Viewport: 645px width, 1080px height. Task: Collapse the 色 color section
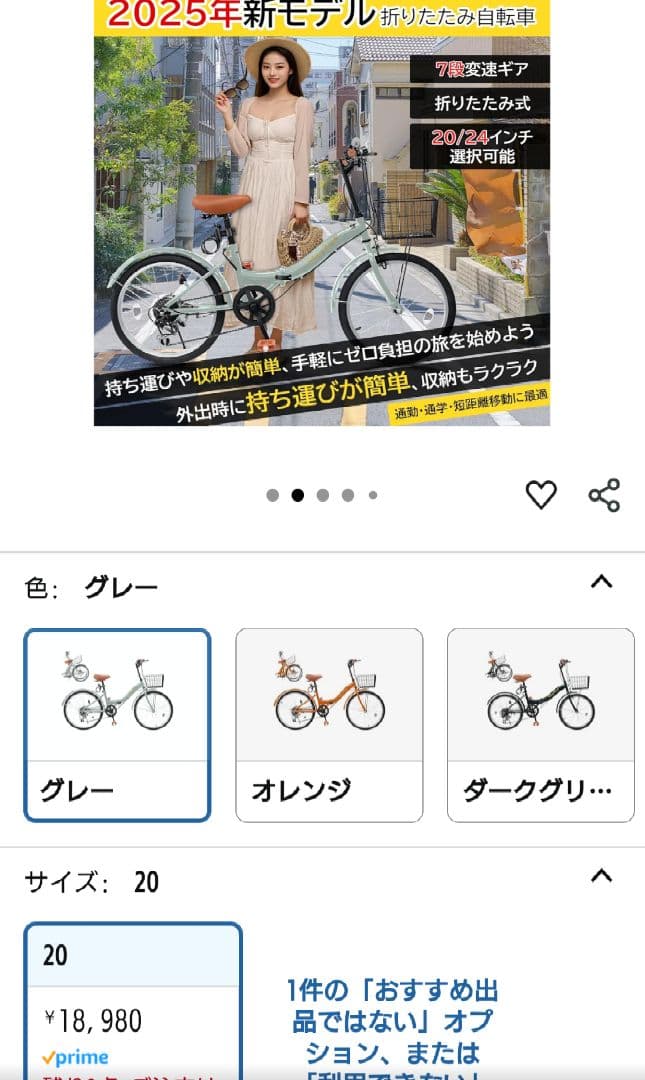[x=601, y=582]
